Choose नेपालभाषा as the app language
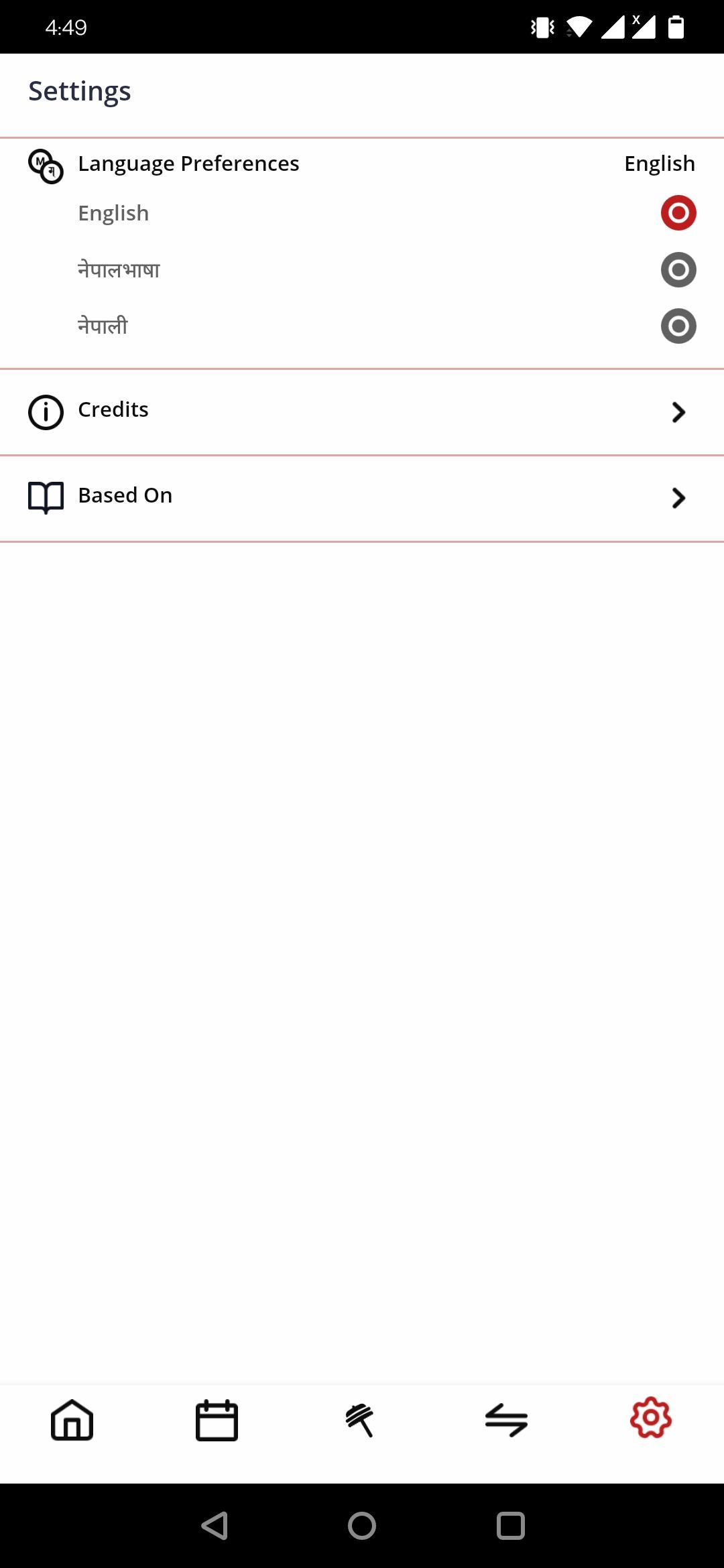 [678, 270]
